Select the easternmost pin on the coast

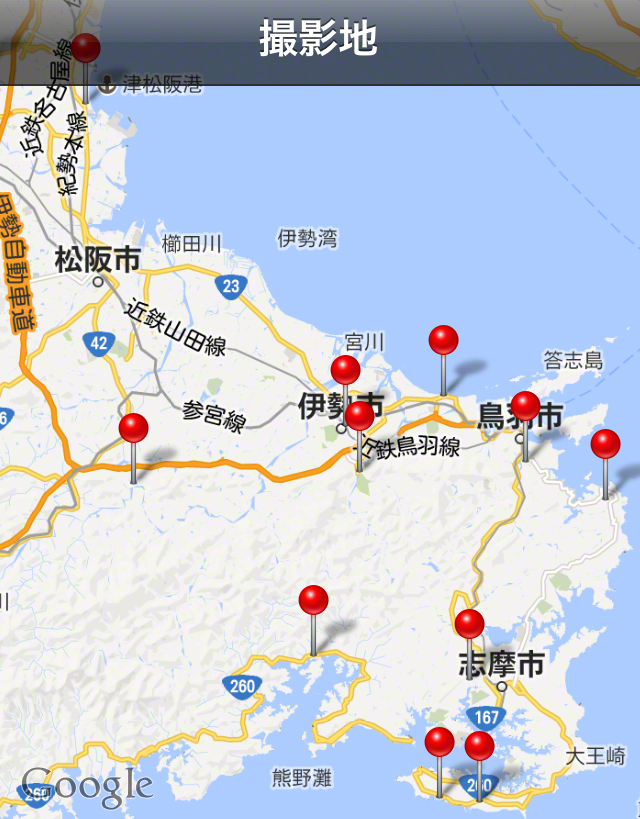pyautogui.click(x=605, y=445)
